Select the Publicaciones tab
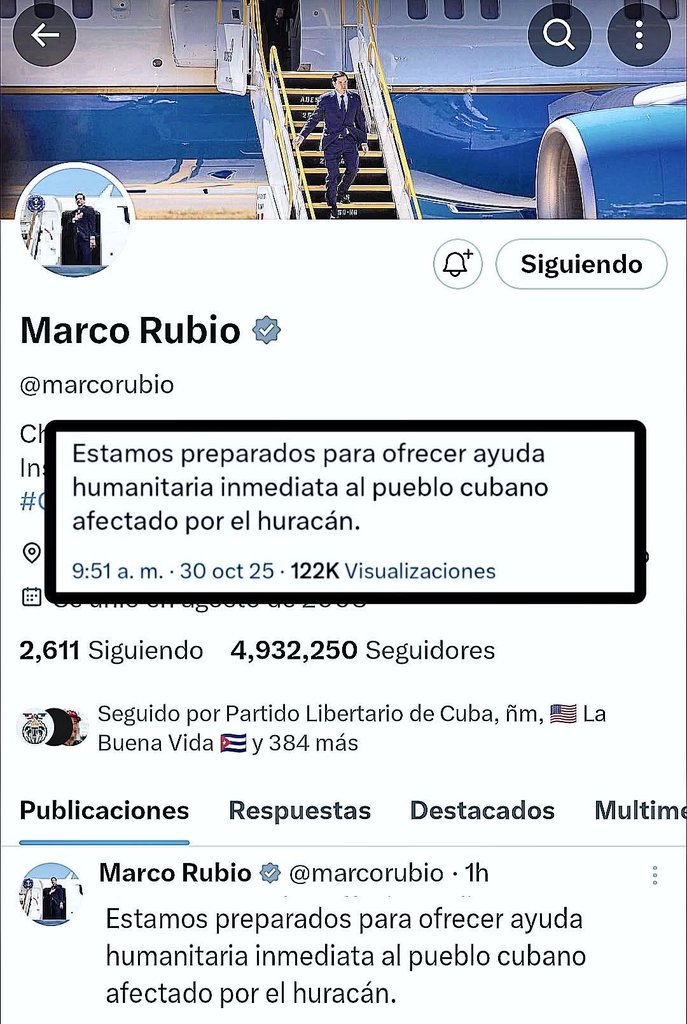The image size is (687, 1024). click(x=104, y=810)
